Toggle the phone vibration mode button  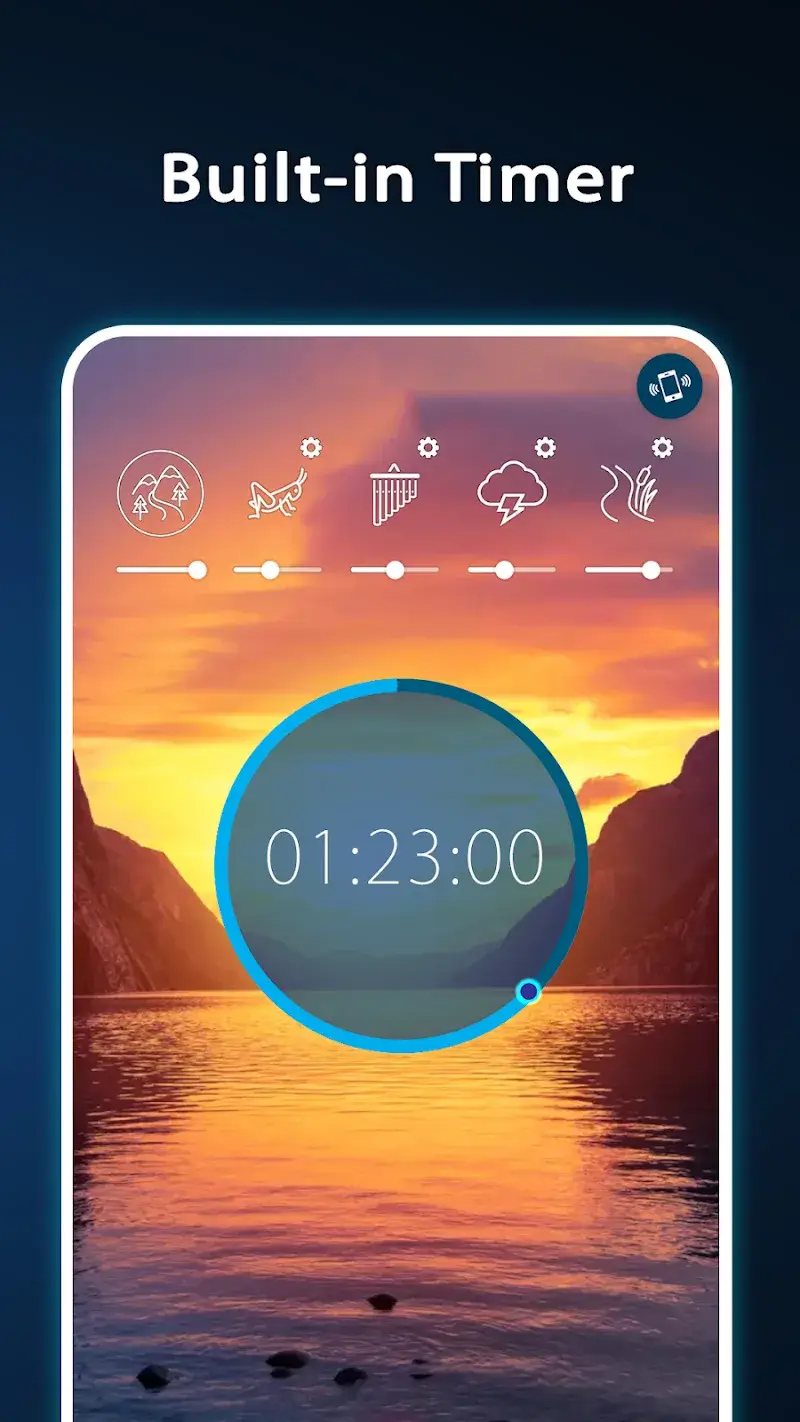(672, 385)
